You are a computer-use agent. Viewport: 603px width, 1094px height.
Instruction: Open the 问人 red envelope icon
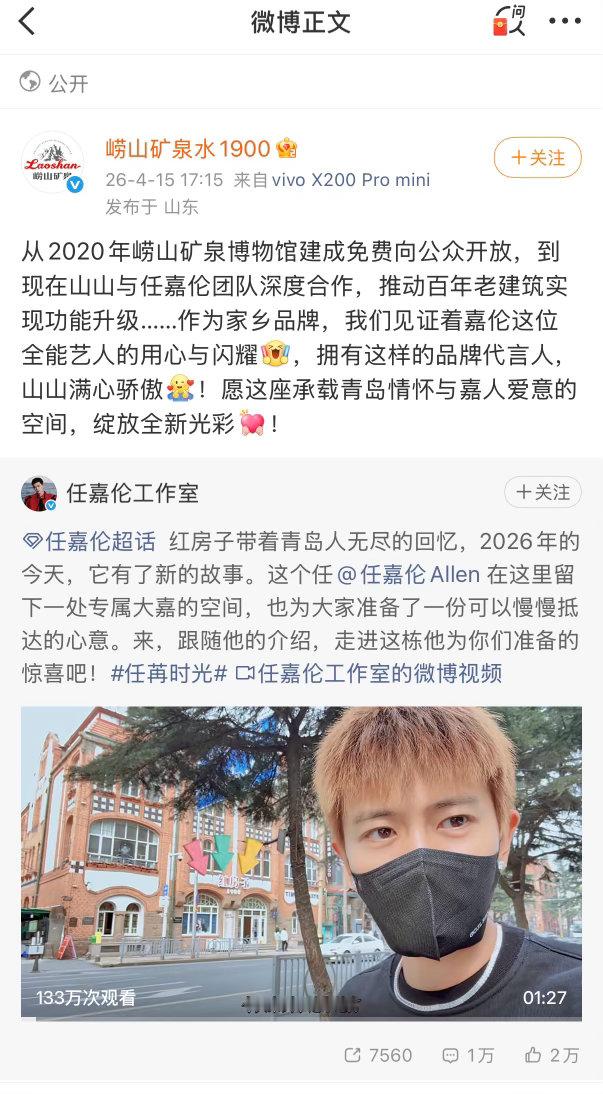pyautogui.click(x=508, y=21)
